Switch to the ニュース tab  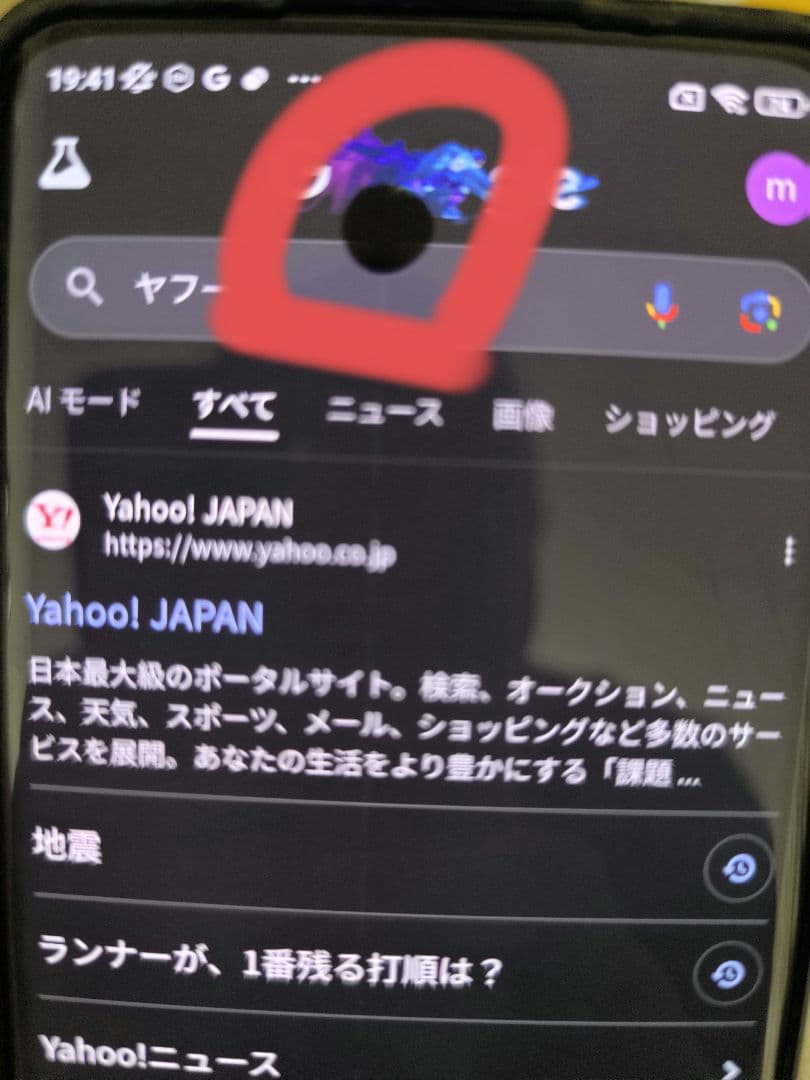pos(385,411)
